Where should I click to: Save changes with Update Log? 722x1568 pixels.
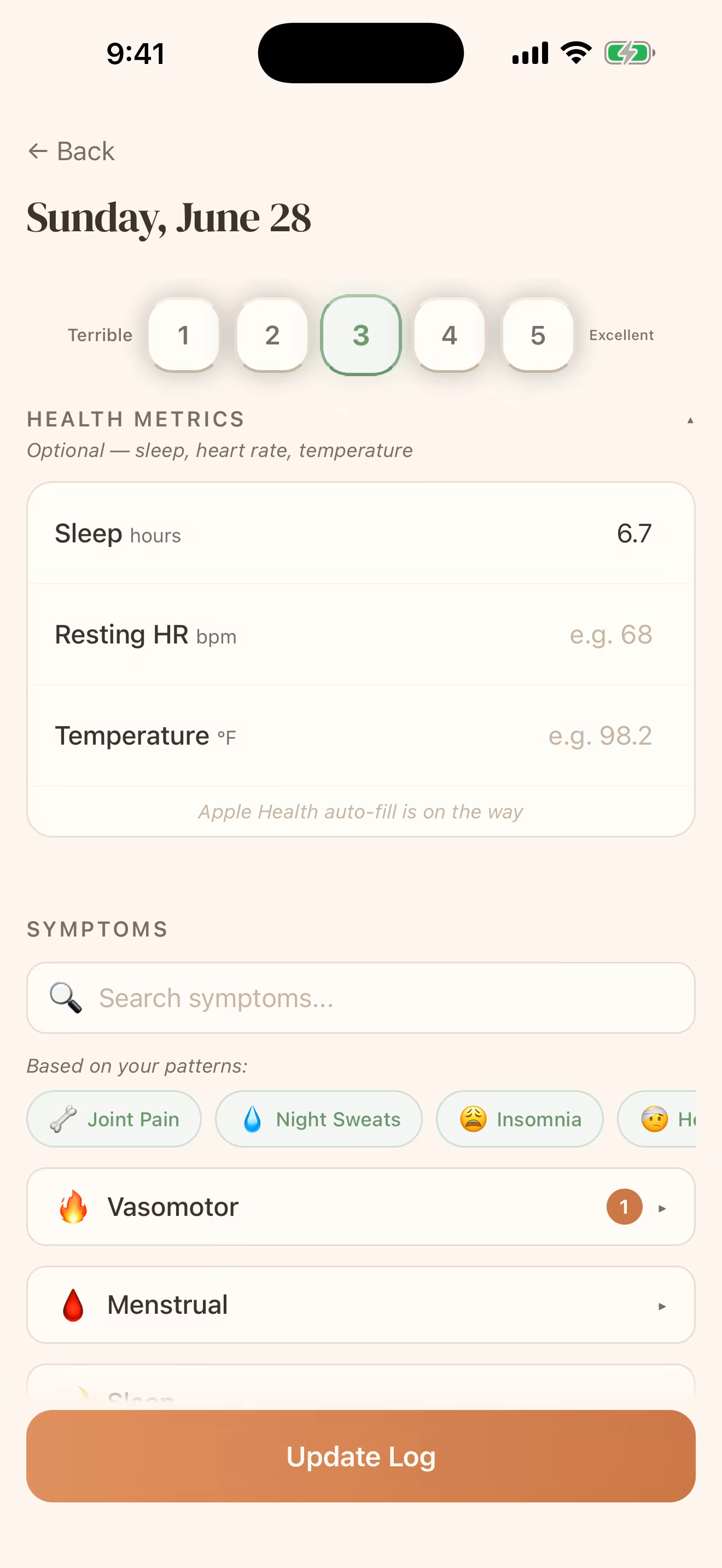click(x=360, y=1456)
